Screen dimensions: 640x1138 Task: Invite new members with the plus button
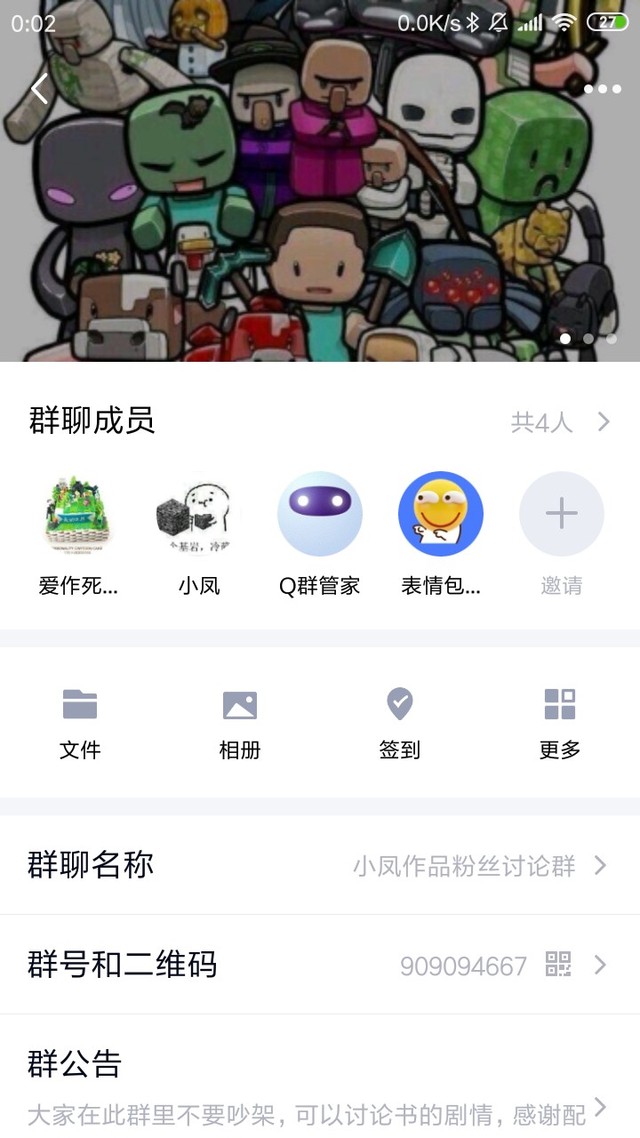click(561, 514)
